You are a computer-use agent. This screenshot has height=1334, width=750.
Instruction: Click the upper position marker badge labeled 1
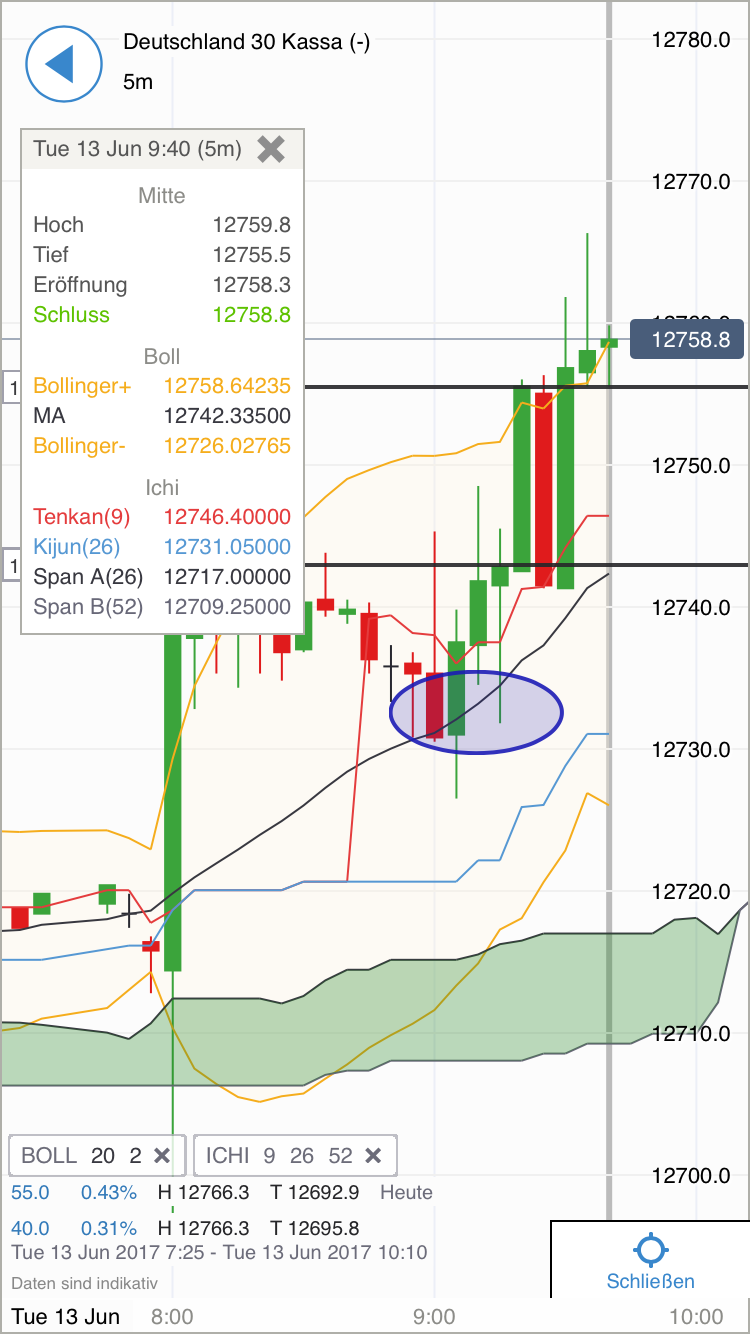(12, 387)
